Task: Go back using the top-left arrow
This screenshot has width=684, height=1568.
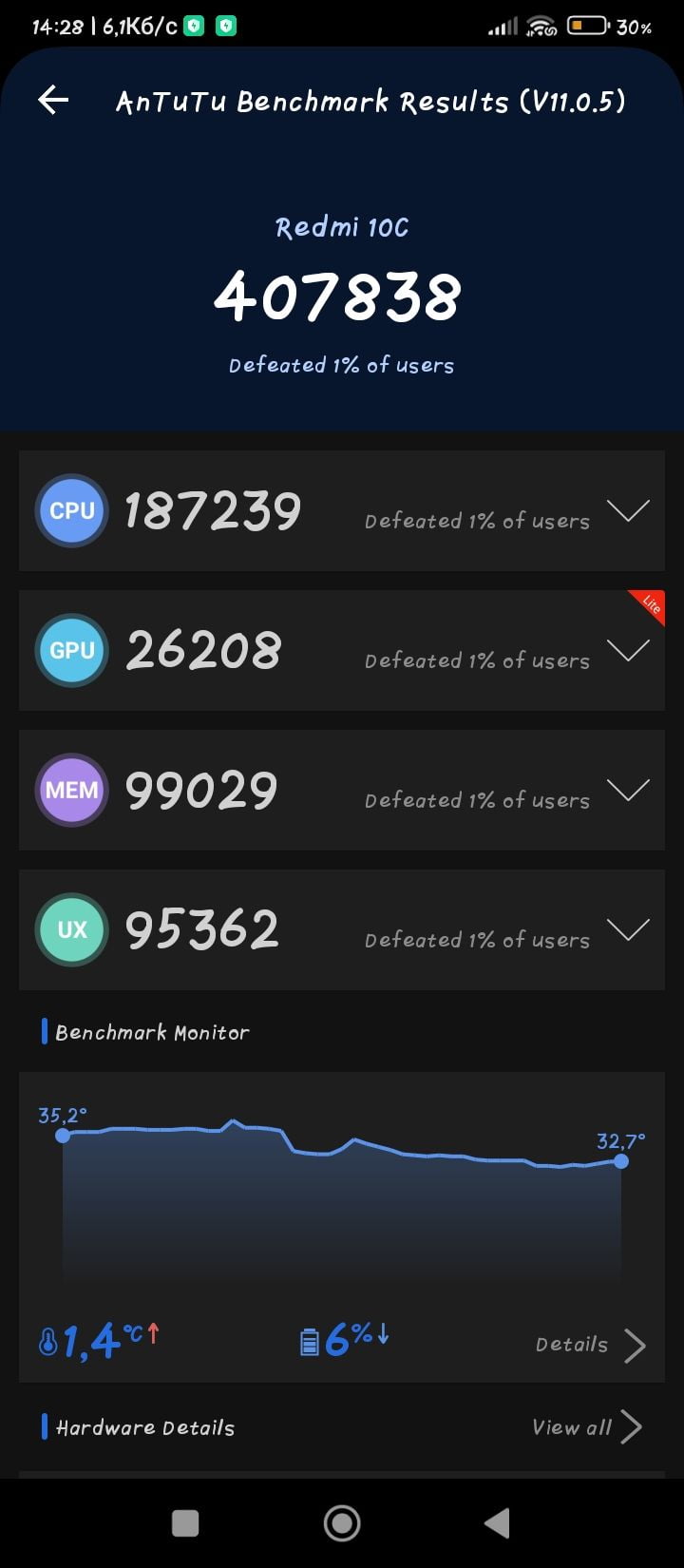Action: (x=53, y=100)
